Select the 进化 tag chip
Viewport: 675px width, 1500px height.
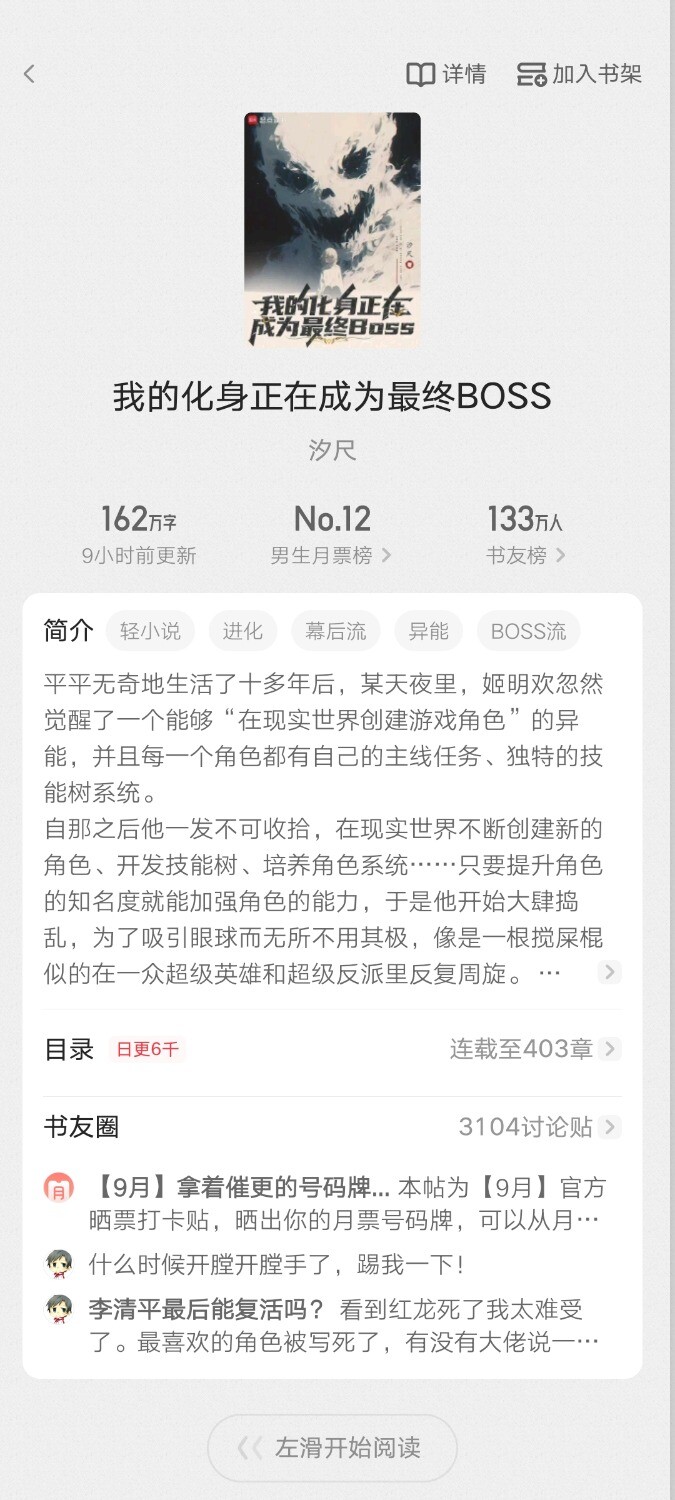click(243, 631)
